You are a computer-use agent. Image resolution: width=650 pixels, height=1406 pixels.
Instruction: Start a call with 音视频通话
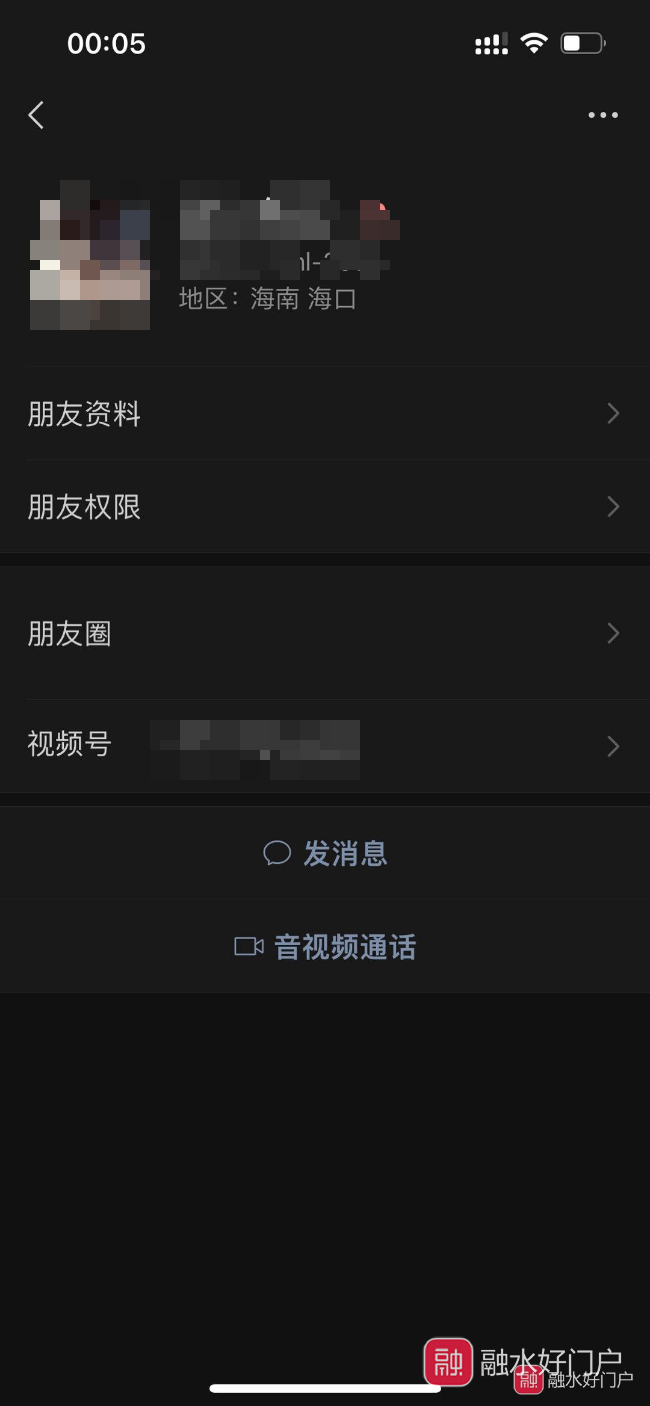325,946
